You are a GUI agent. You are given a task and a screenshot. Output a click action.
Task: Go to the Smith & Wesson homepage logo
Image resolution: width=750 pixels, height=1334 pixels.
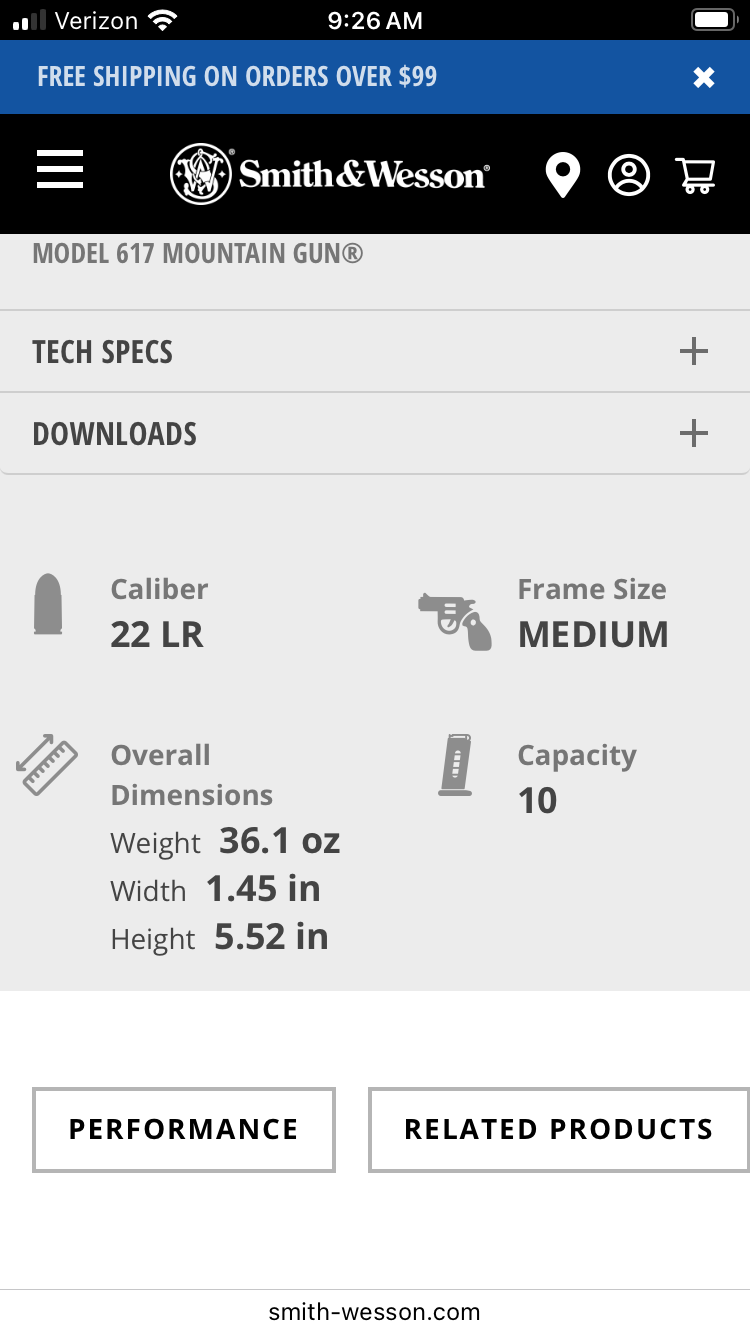tap(330, 174)
